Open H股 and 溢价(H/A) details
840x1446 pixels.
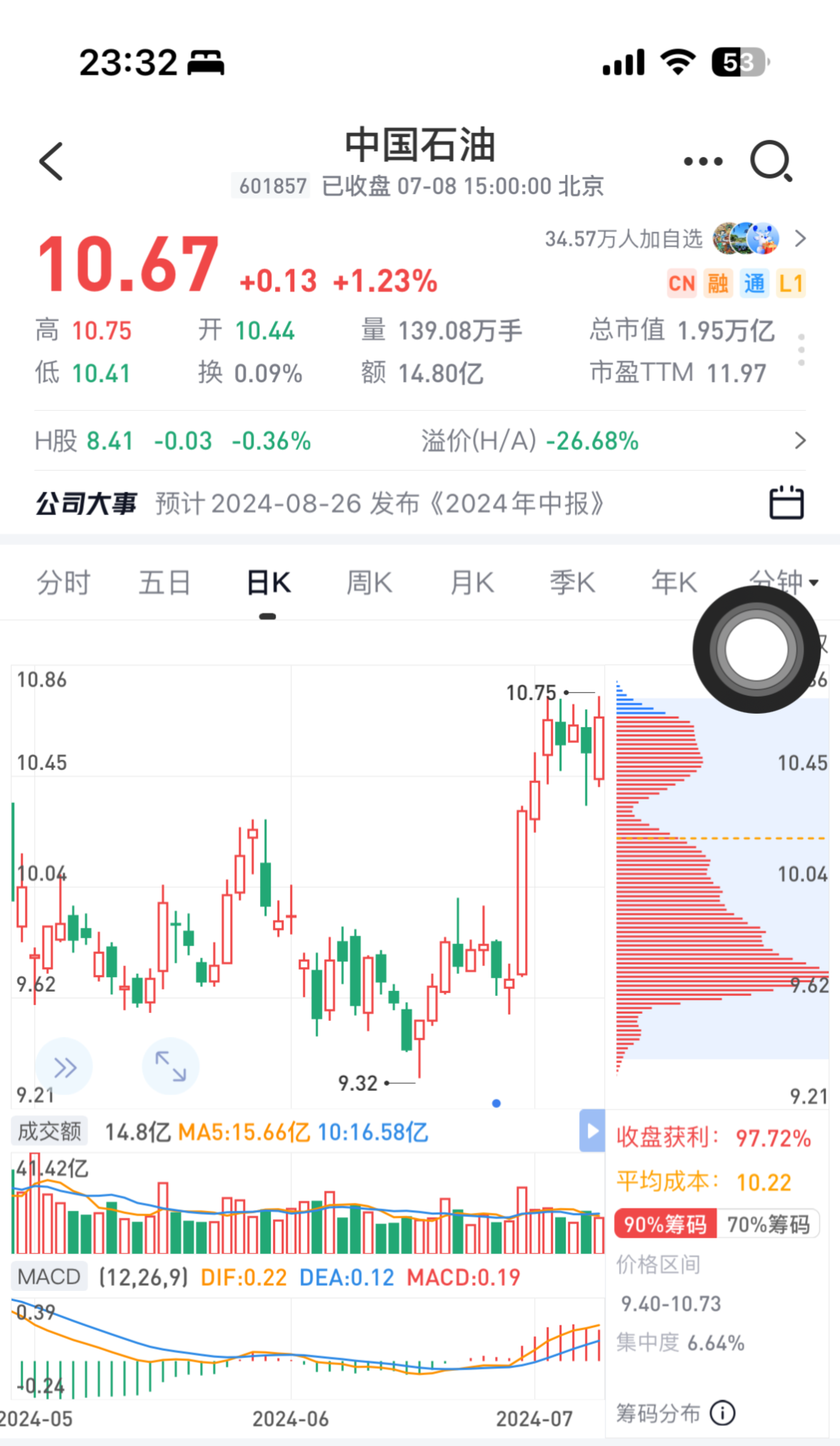click(x=800, y=441)
